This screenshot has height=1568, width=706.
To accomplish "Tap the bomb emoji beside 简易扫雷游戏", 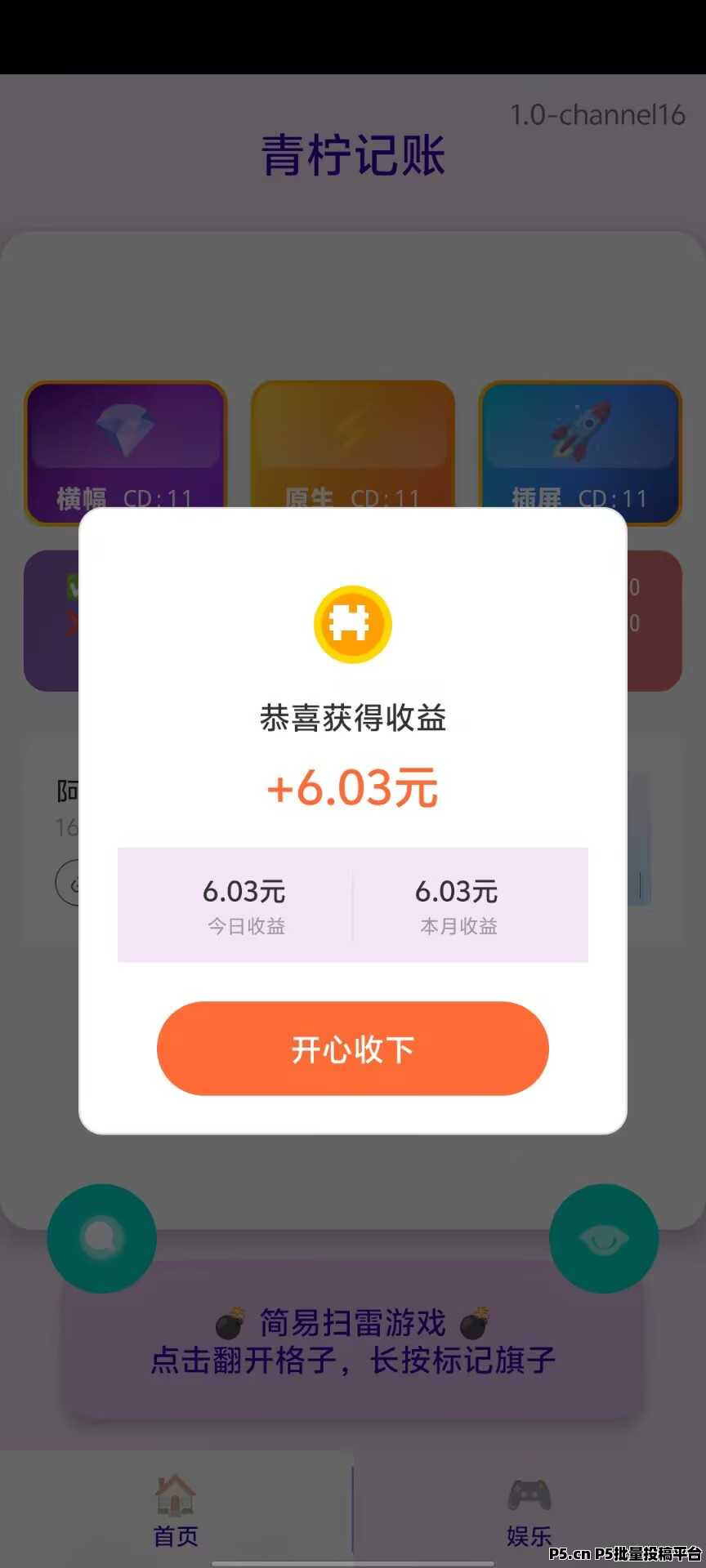I will [230, 1316].
